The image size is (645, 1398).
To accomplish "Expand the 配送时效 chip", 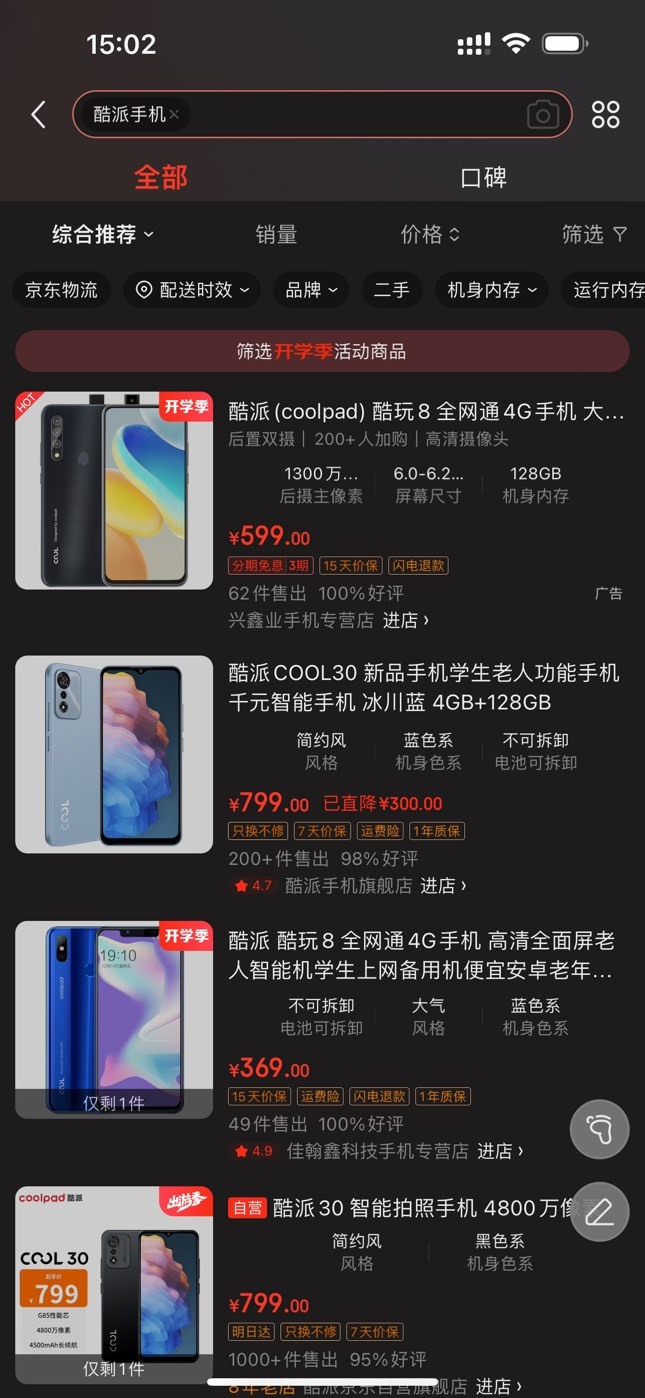I will click(192, 290).
